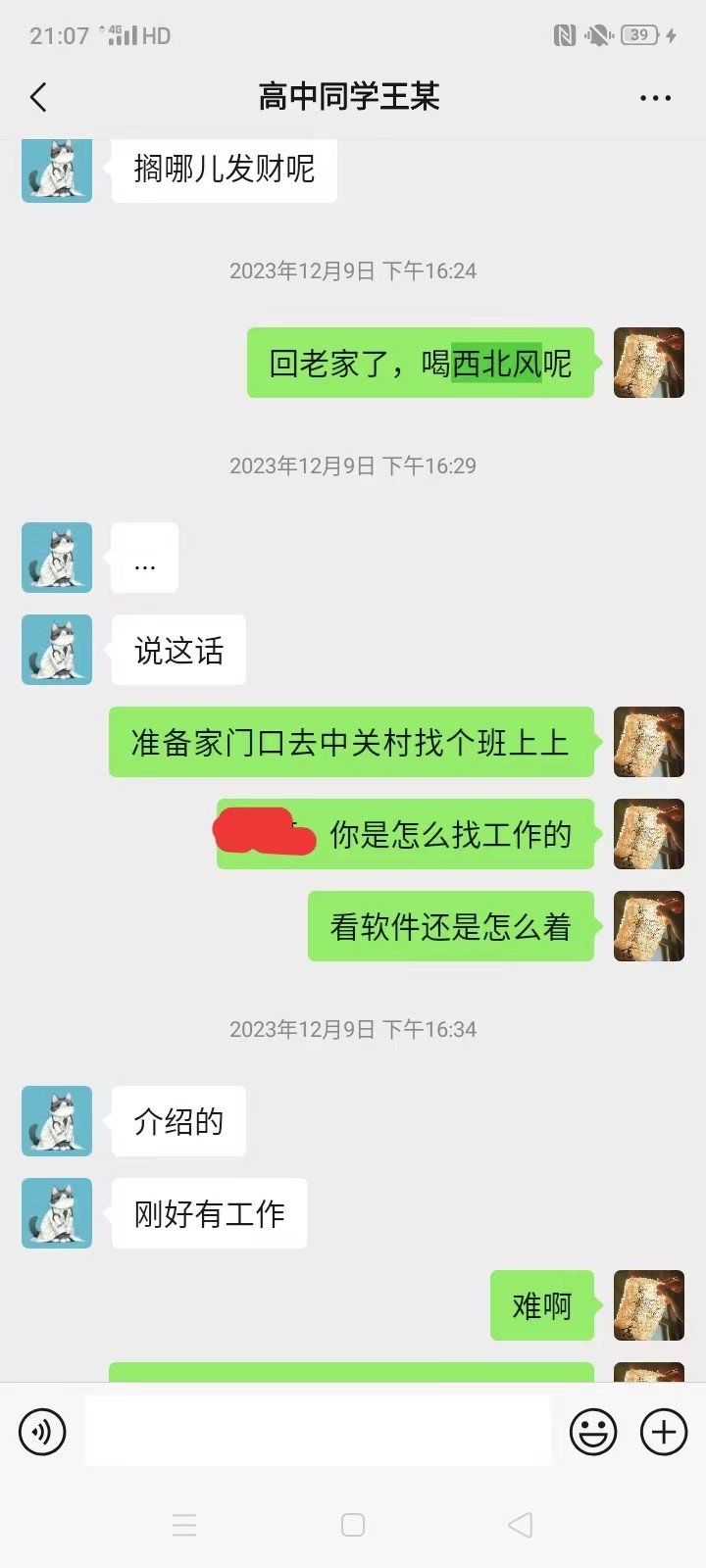Open the emoji sticker panel
This screenshot has height=1568, width=706.
tap(593, 1432)
